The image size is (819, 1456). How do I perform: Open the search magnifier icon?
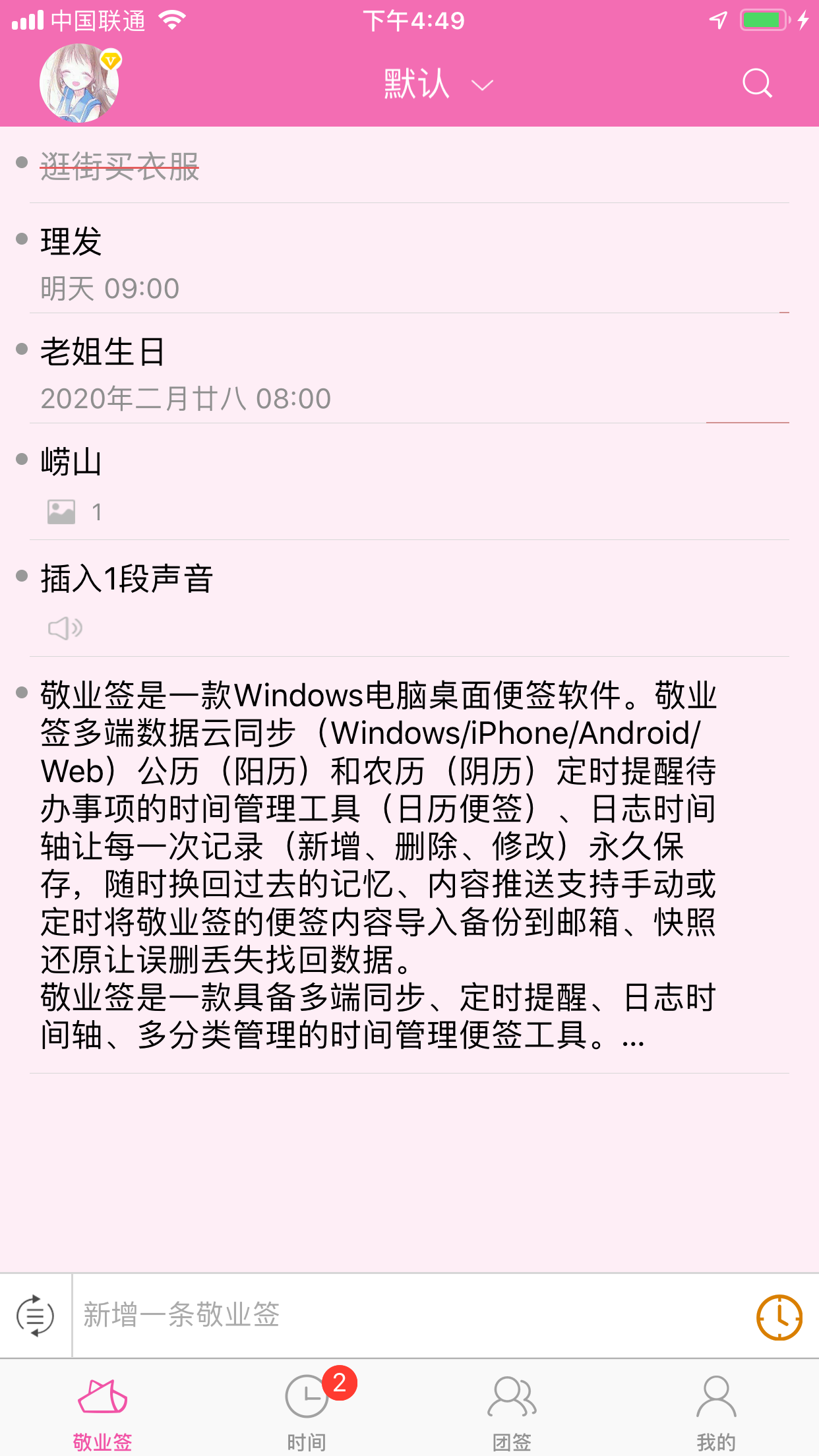point(756,84)
